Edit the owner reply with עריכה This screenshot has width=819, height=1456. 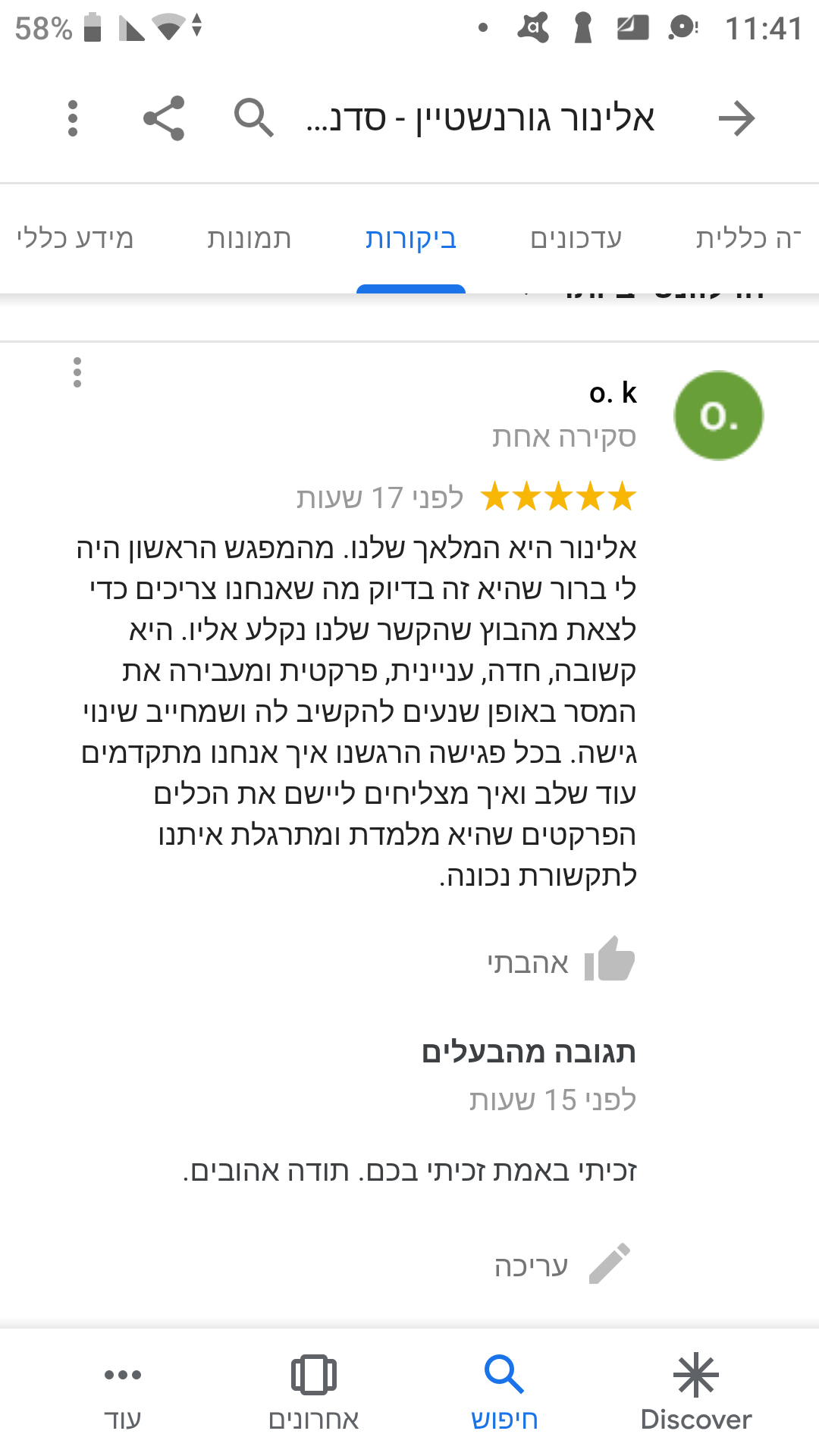click(x=561, y=1265)
